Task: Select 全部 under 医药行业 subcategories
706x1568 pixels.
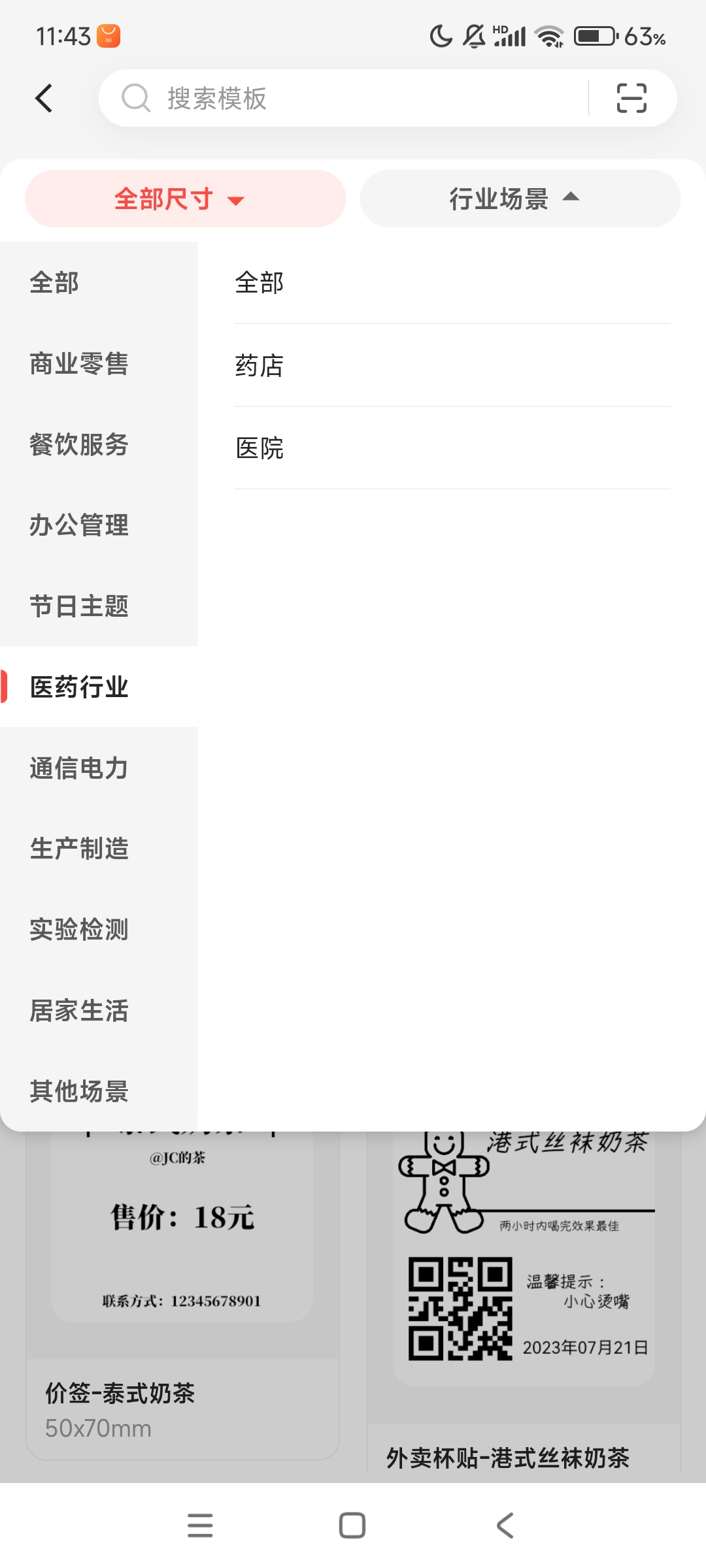Action: [260, 283]
